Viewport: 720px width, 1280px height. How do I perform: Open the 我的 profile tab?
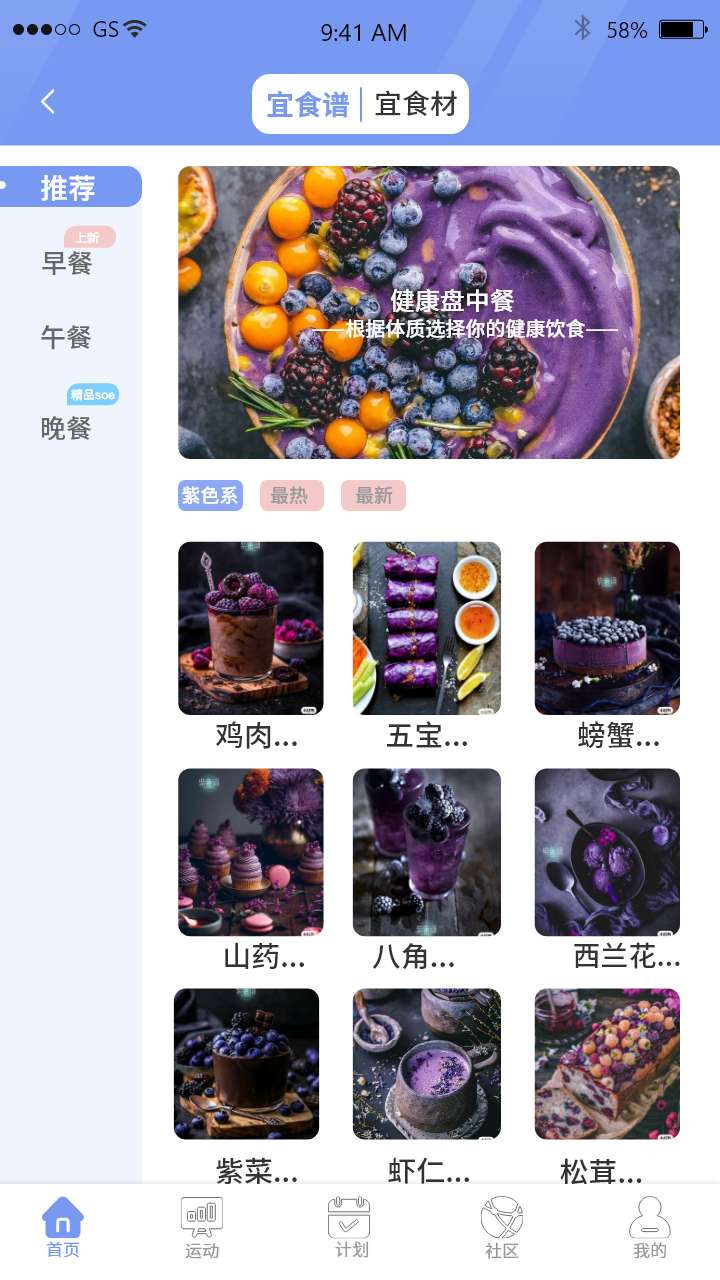pos(649,1228)
